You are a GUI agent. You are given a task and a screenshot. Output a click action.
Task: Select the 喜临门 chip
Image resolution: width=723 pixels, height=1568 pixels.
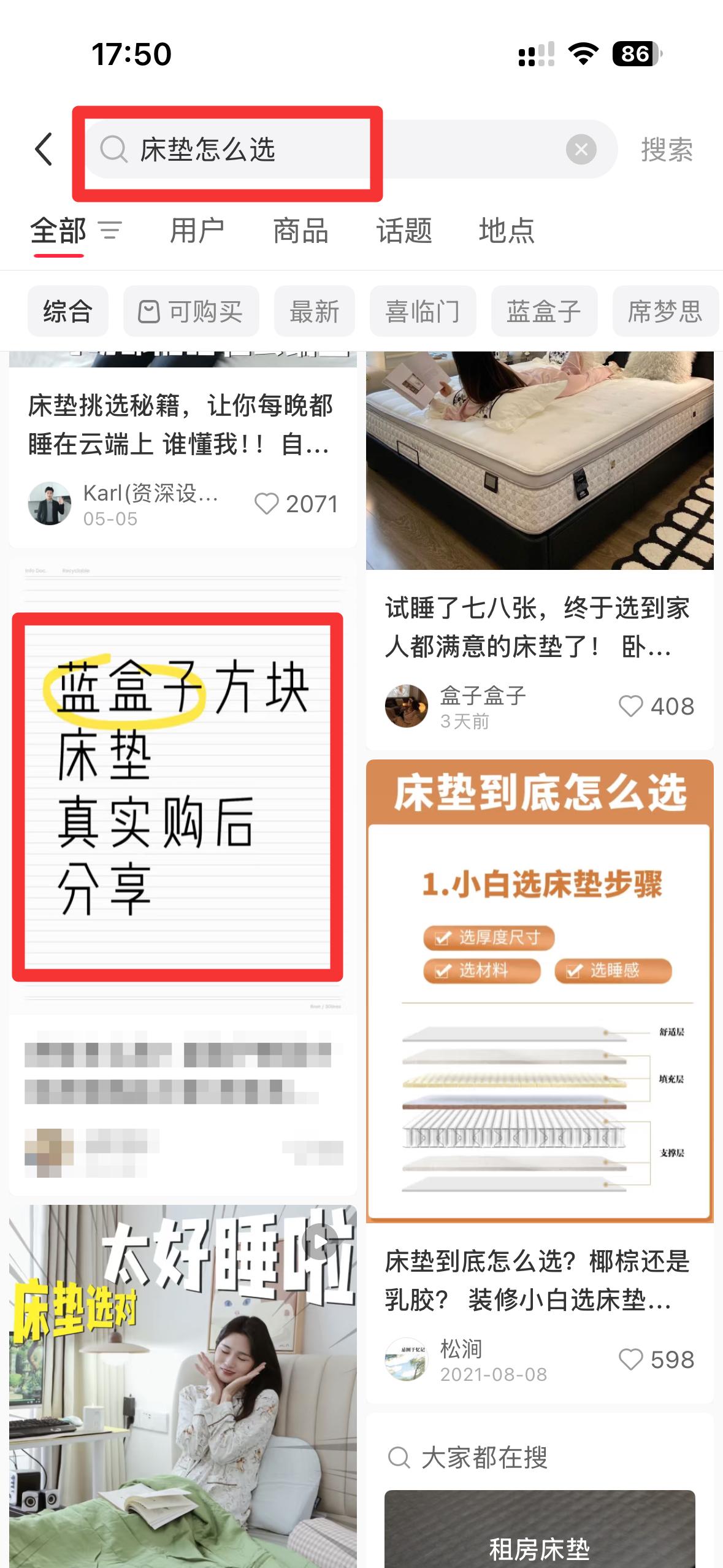click(x=423, y=311)
